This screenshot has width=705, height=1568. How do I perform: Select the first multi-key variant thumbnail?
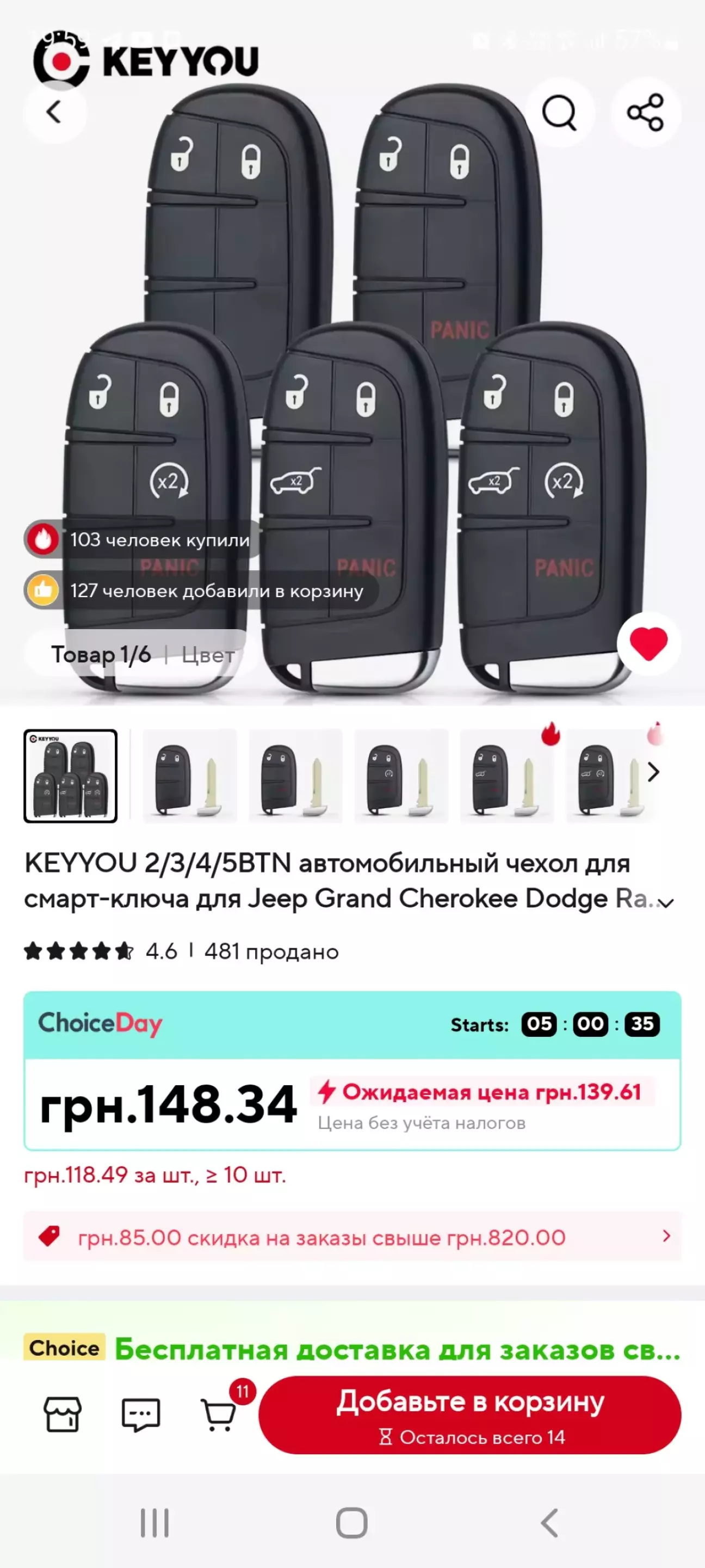coord(71,776)
